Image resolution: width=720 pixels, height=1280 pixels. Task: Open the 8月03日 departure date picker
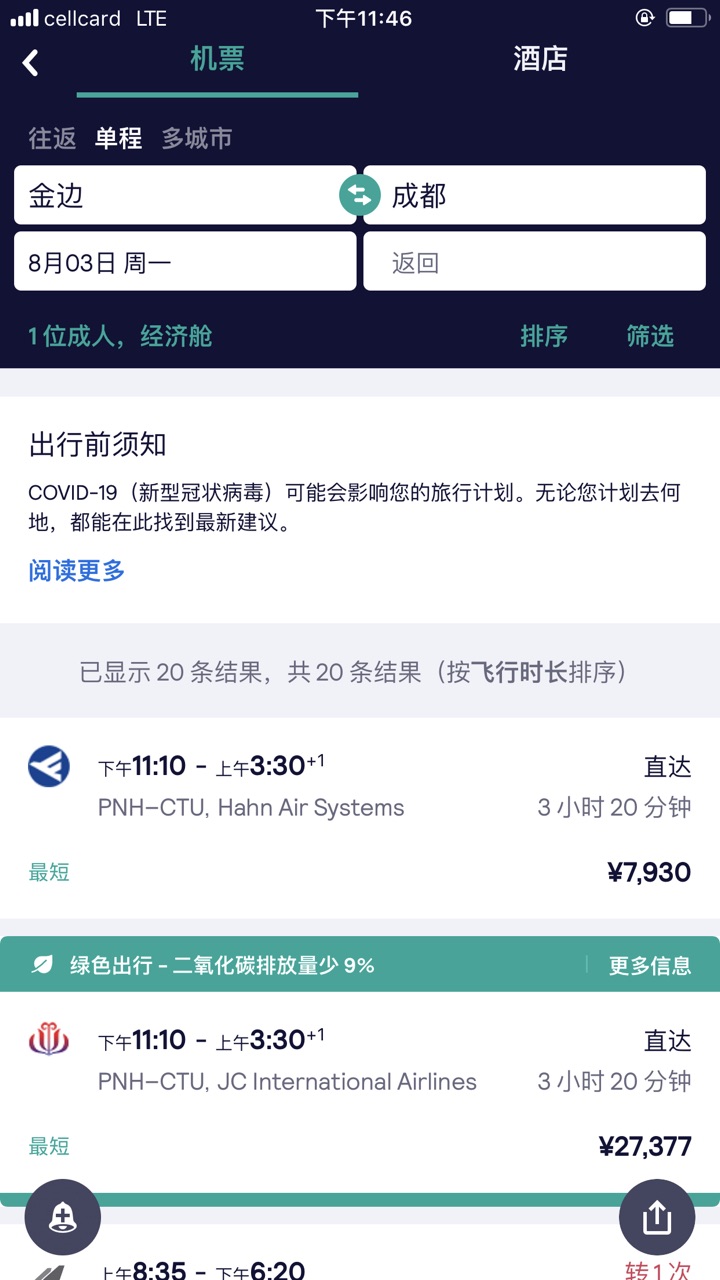[184, 262]
